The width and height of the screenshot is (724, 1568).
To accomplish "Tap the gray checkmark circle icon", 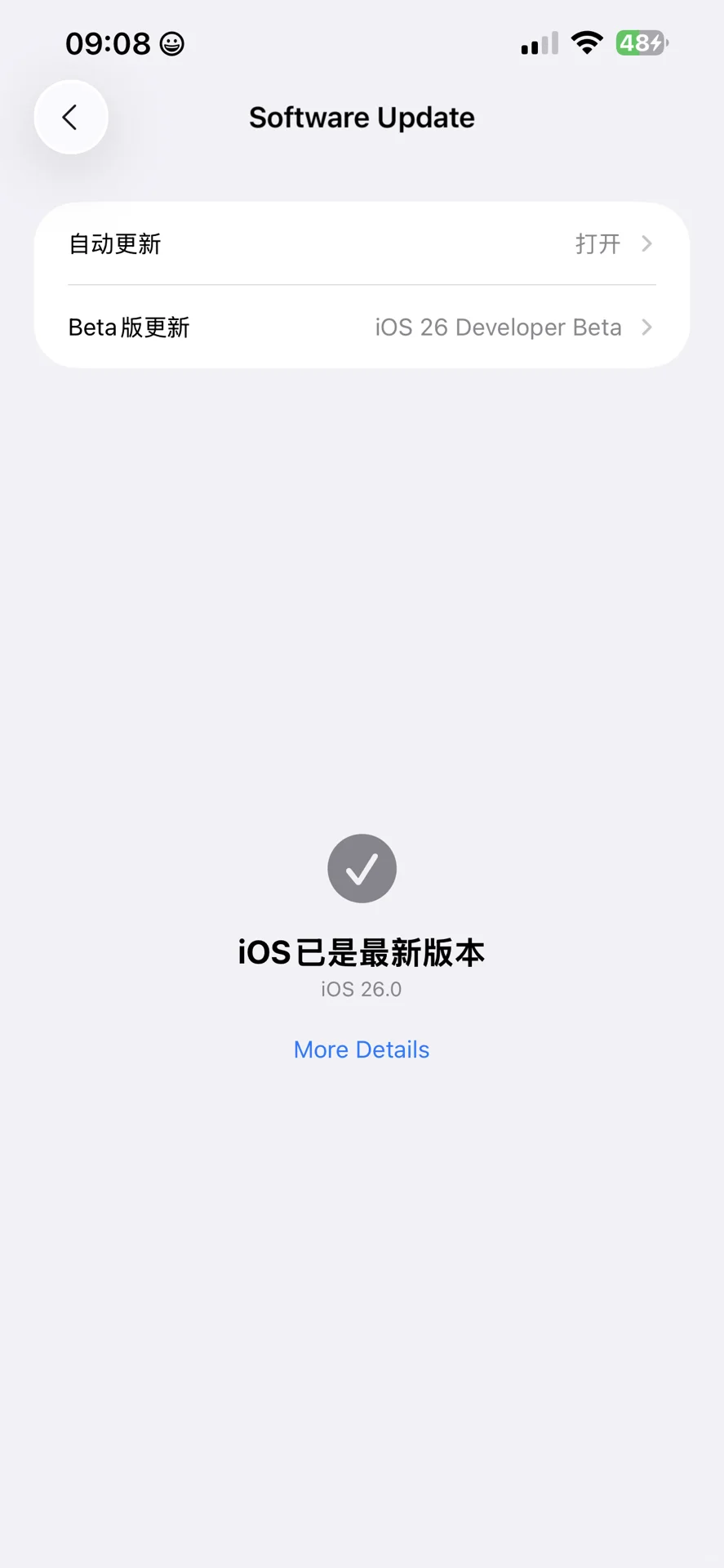I will [362, 867].
